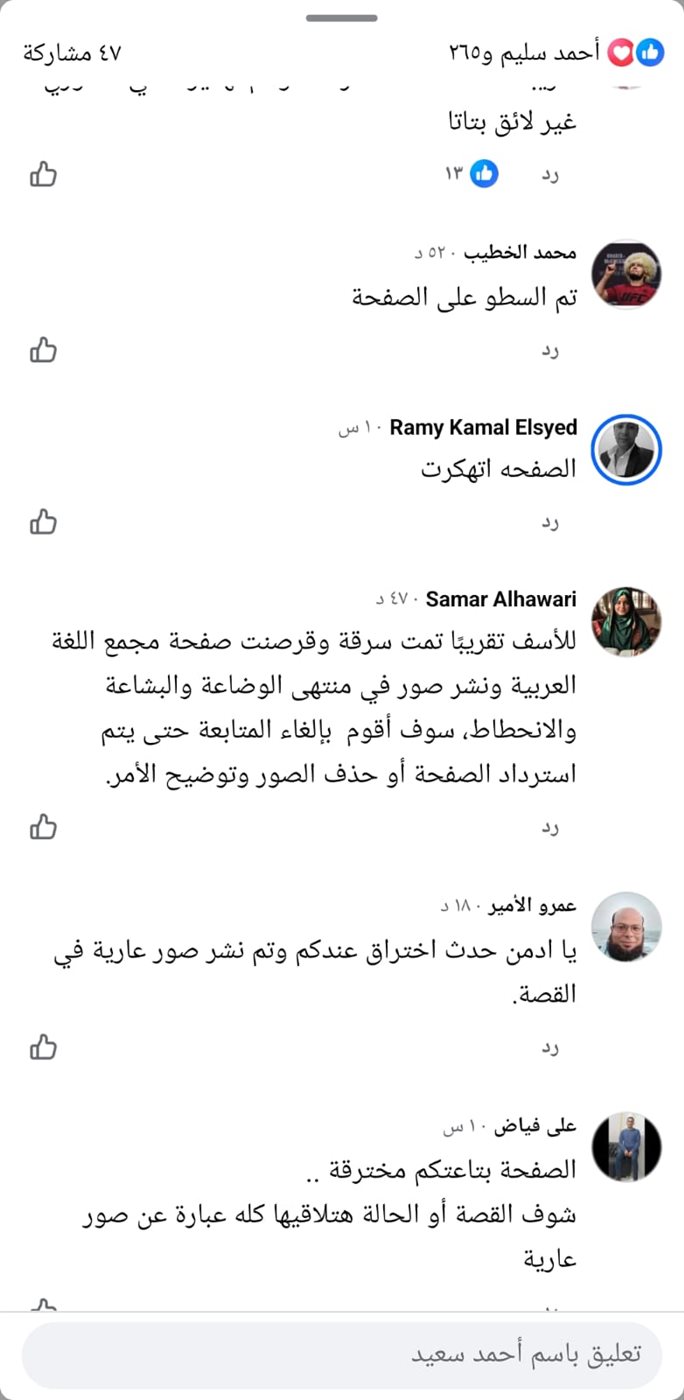Open the 47 shares list
The height and width of the screenshot is (1400, 684).
click(72, 53)
